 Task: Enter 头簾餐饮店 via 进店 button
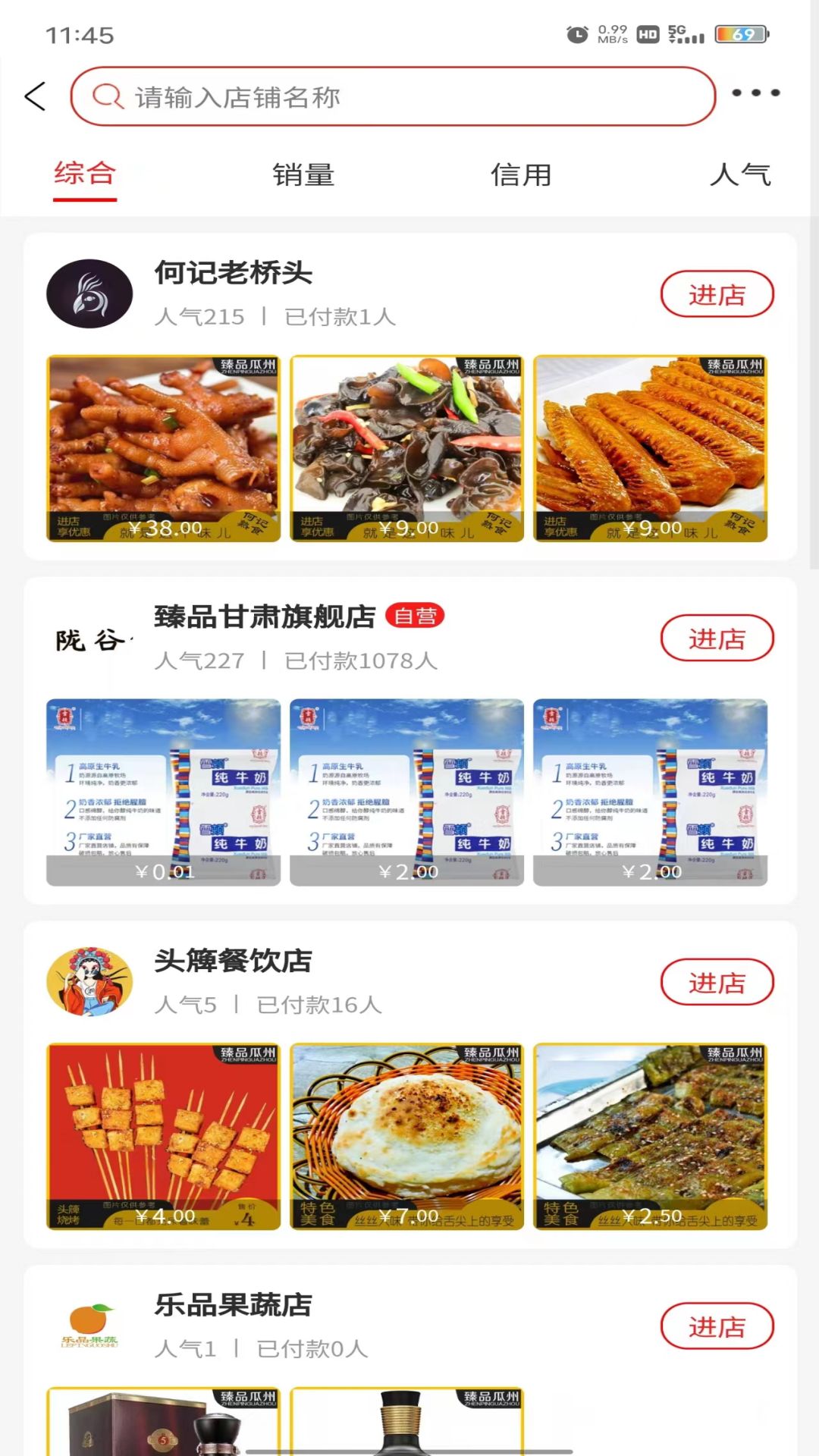717,983
